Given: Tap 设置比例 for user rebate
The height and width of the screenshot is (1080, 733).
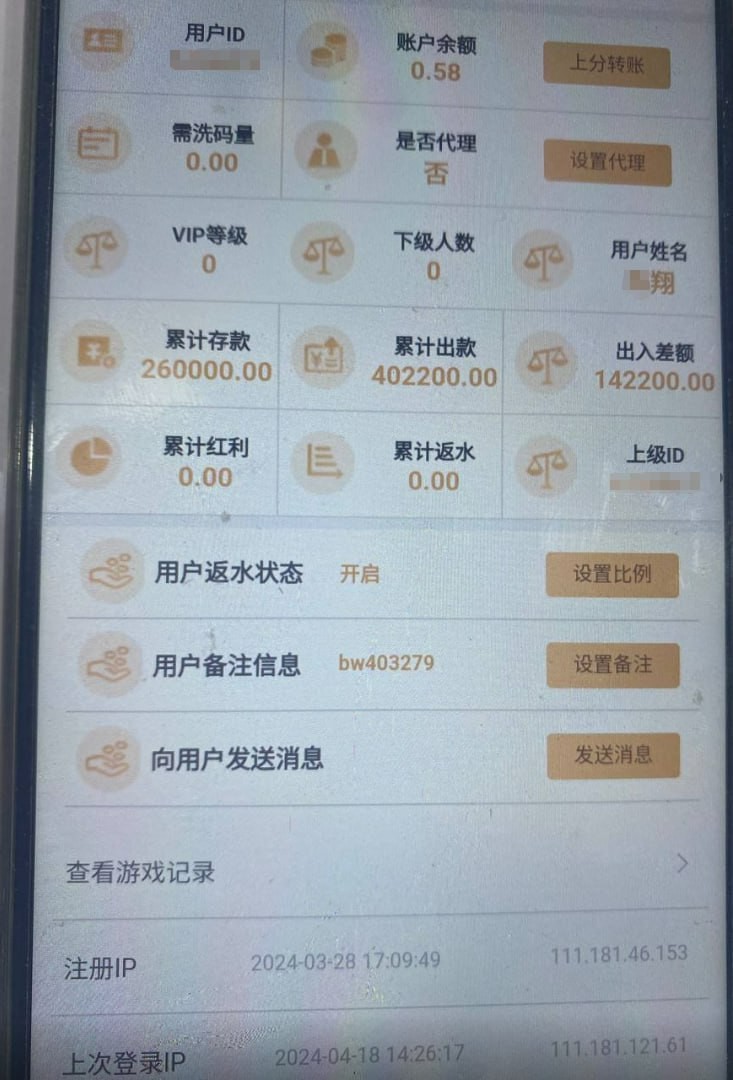Looking at the screenshot, I should [612, 574].
